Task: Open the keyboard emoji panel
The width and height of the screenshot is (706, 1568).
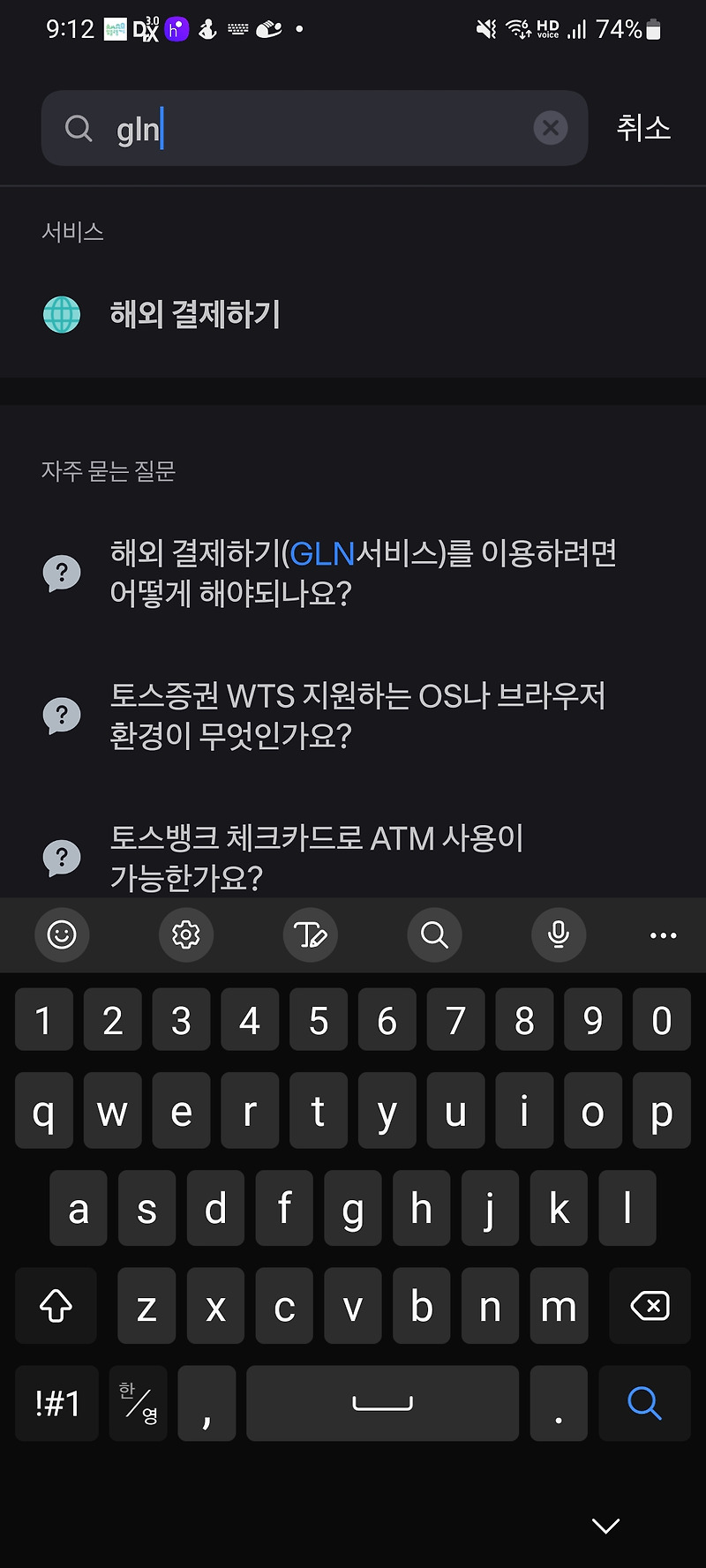Action: click(x=62, y=934)
